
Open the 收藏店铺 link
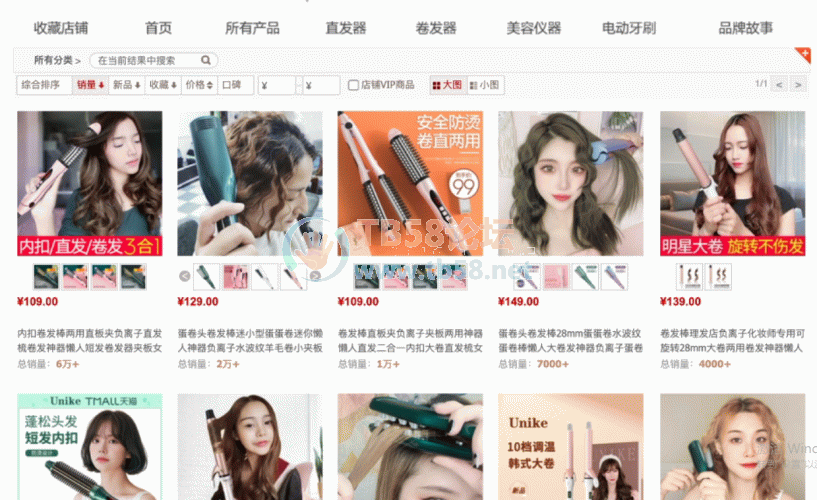(x=60, y=28)
